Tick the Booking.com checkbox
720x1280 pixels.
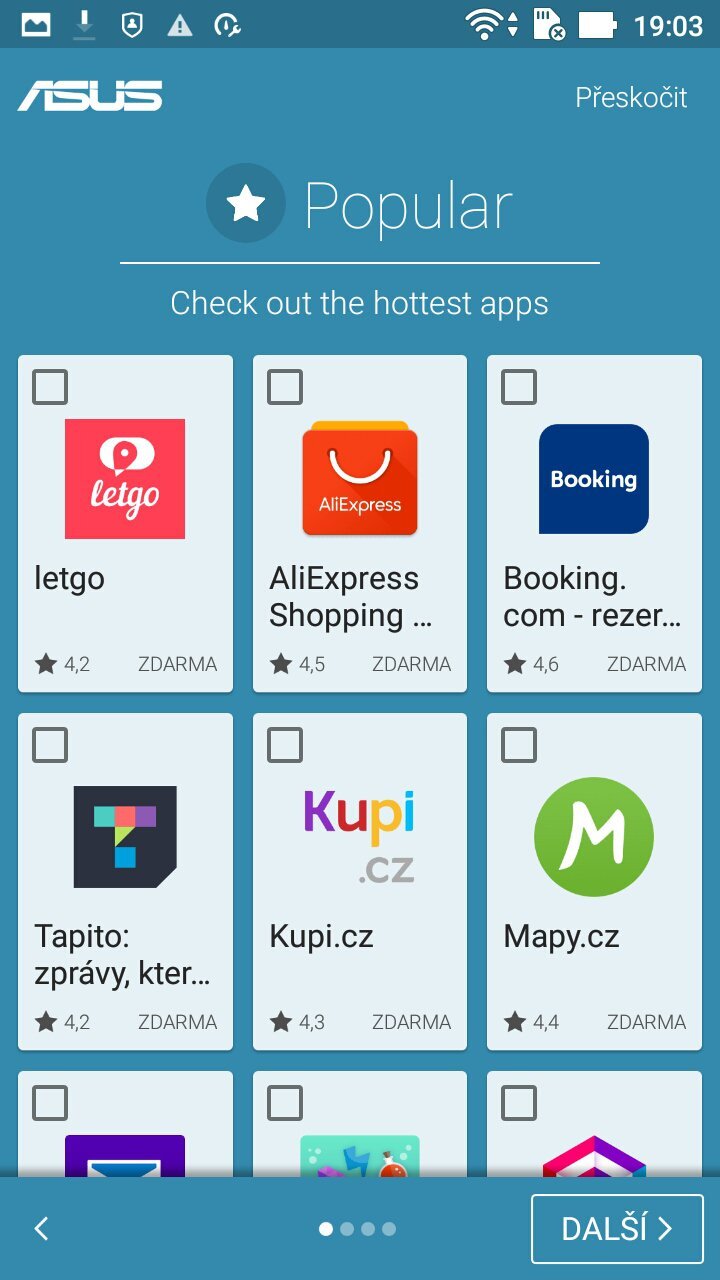(519, 387)
